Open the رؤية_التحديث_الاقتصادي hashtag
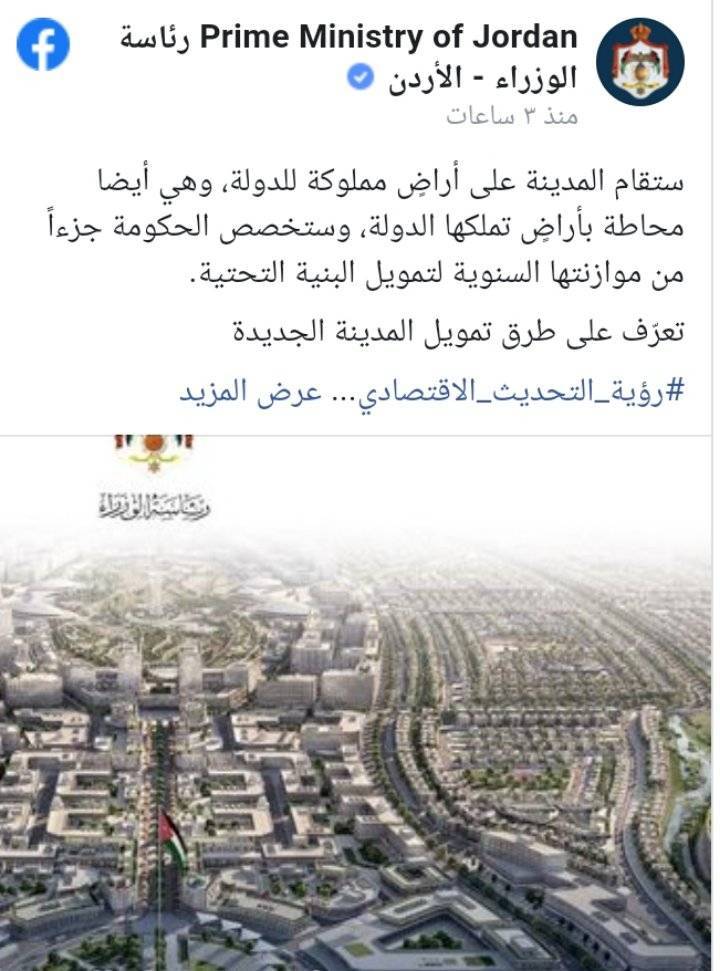Image resolution: width=720 pixels, height=971 pixels. click(514, 391)
